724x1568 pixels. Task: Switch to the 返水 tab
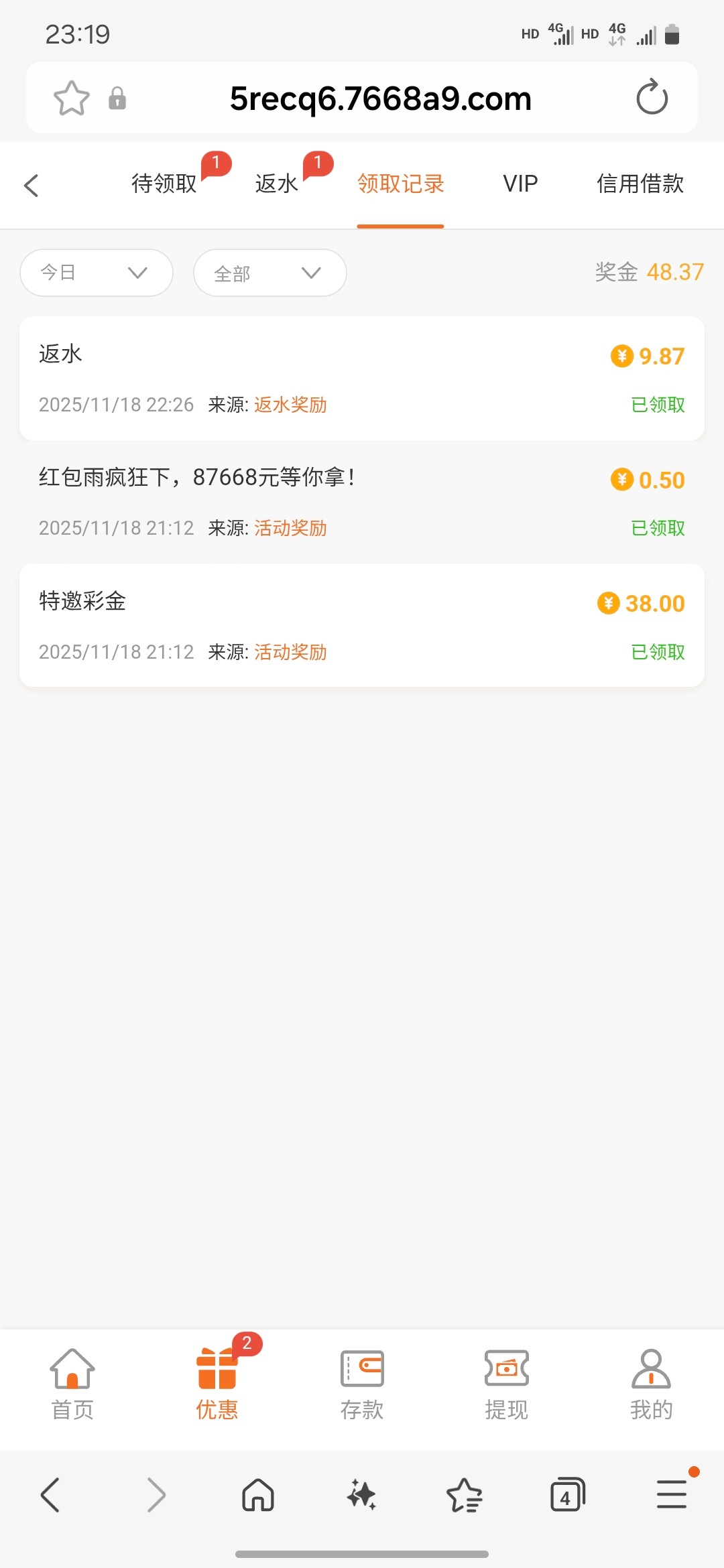coord(276,183)
